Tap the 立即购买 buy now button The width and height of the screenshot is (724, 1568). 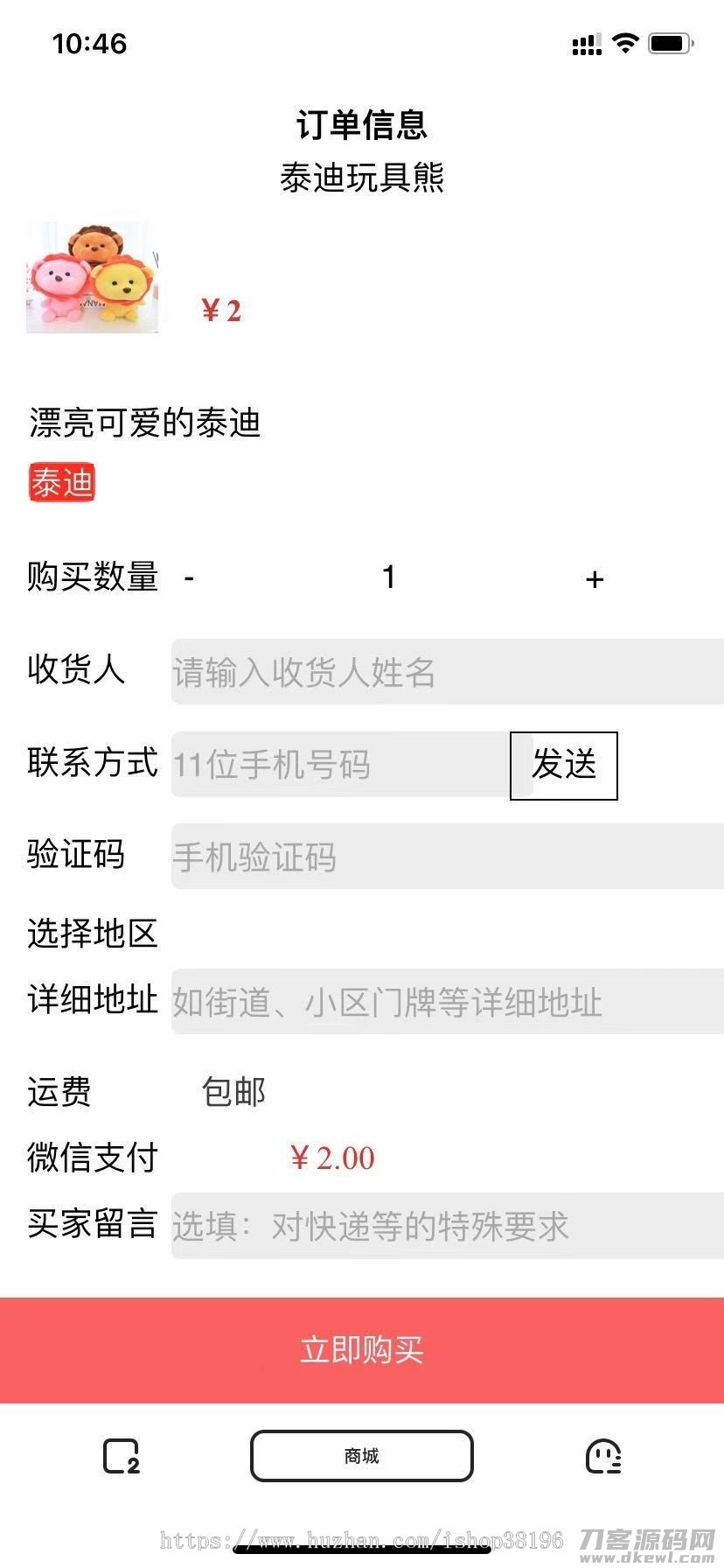click(x=361, y=1350)
